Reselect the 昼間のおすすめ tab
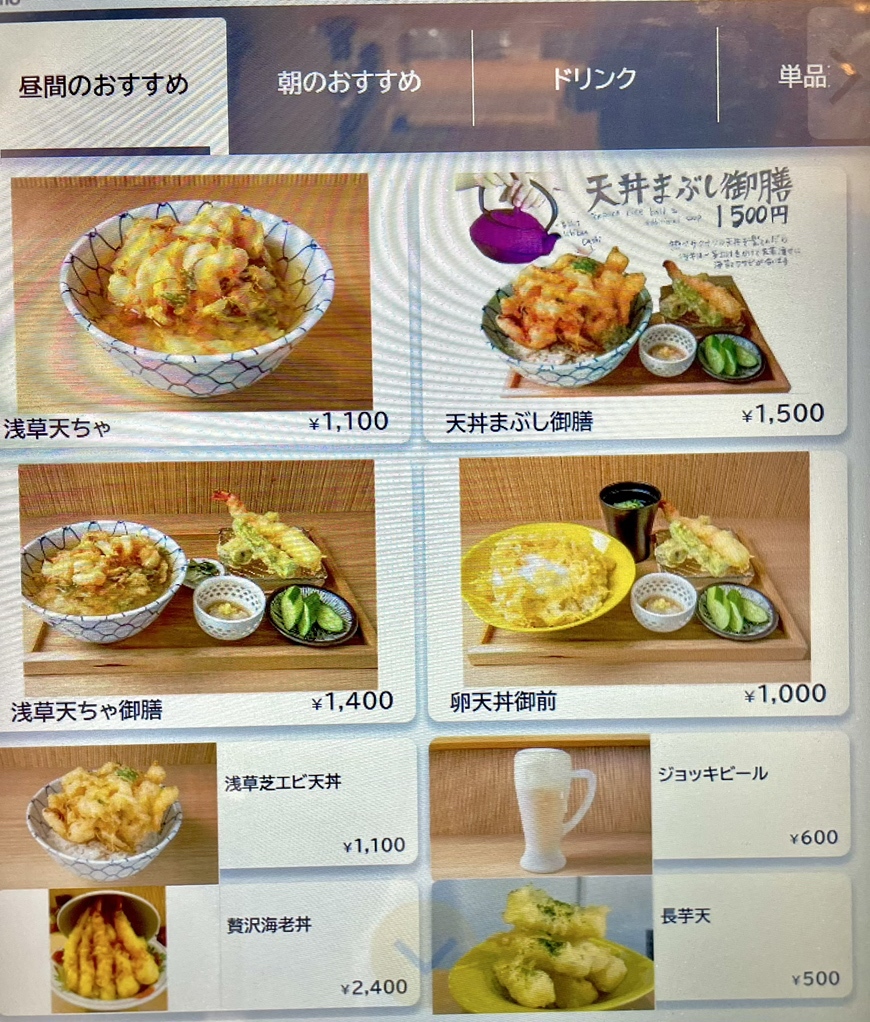Screen dimensions: 870x1022 (110, 84)
